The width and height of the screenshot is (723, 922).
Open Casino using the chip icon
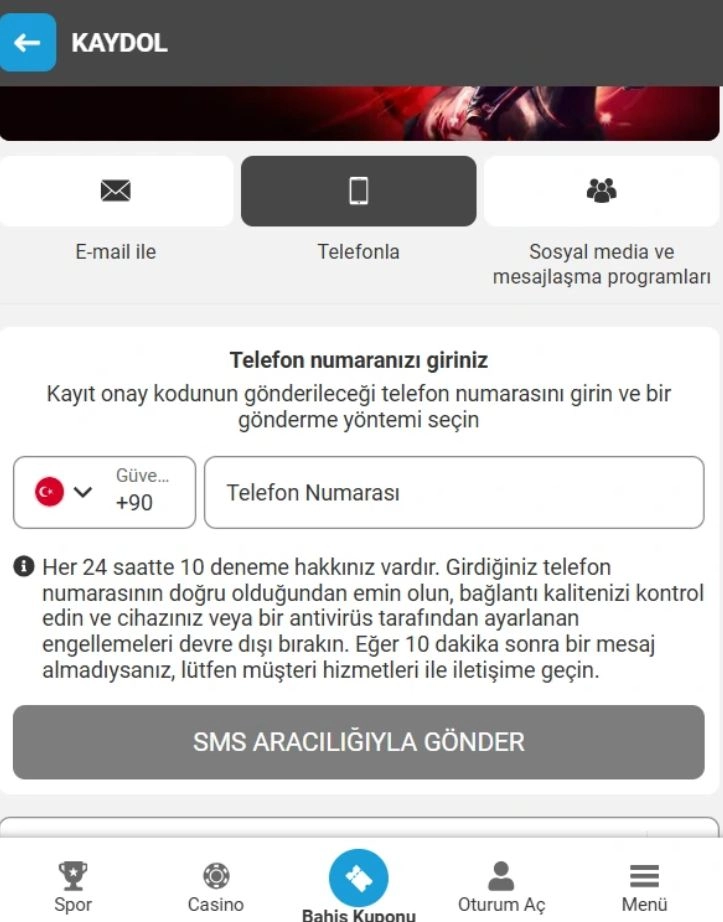[x=215, y=875]
